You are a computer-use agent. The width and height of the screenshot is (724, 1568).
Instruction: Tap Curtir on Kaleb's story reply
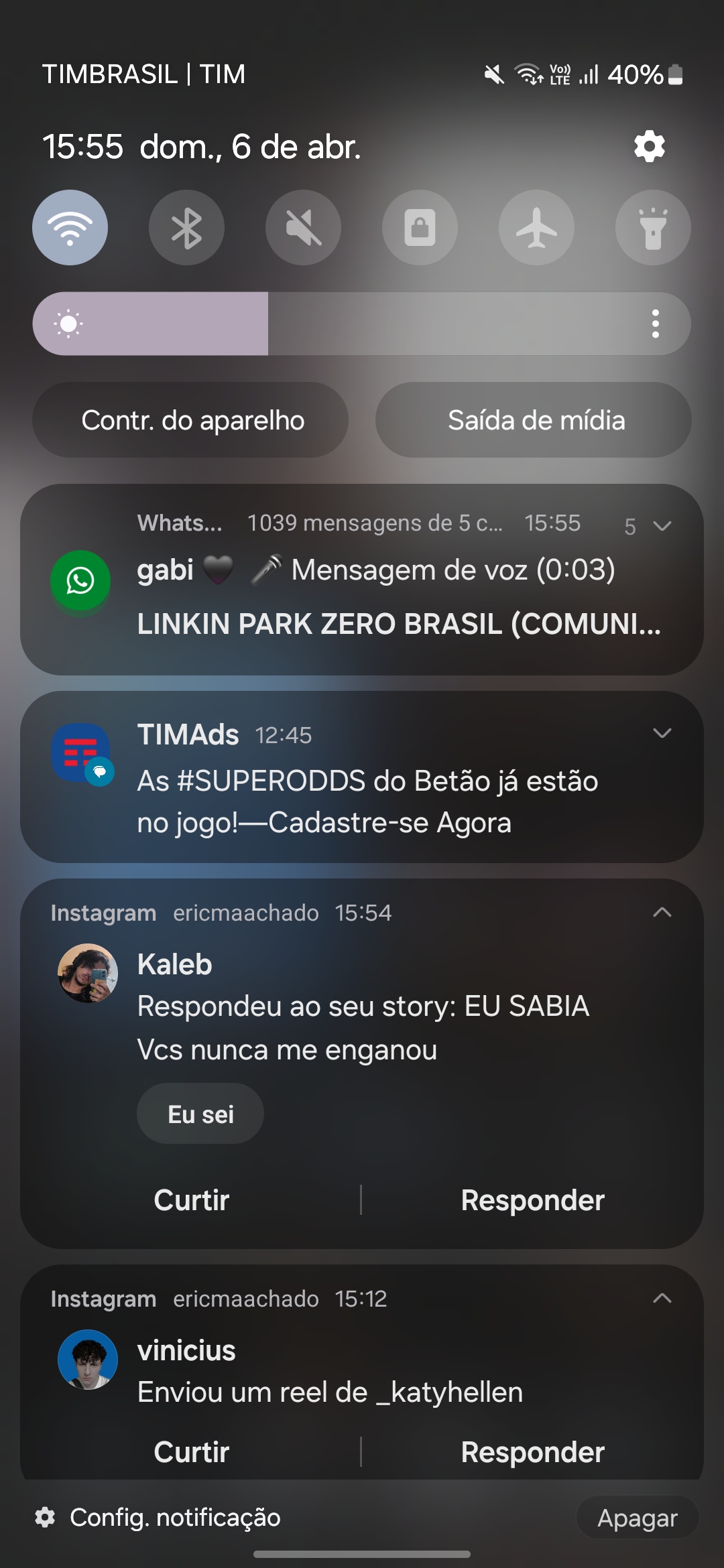point(192,1199)
